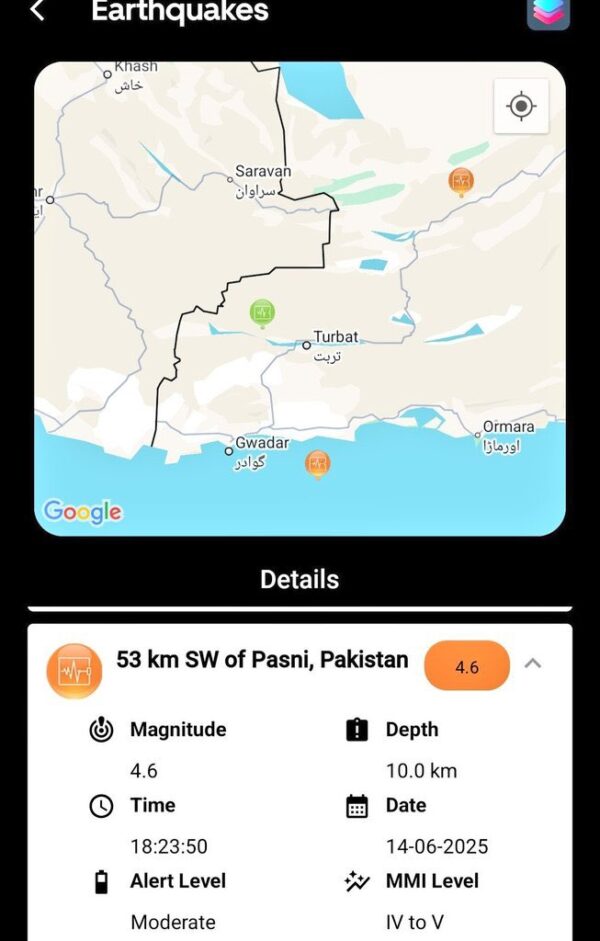The height and width of the screenshot is (941, 600).
Task: Go back from Earthquakes screen
Action: pos(37,11)
